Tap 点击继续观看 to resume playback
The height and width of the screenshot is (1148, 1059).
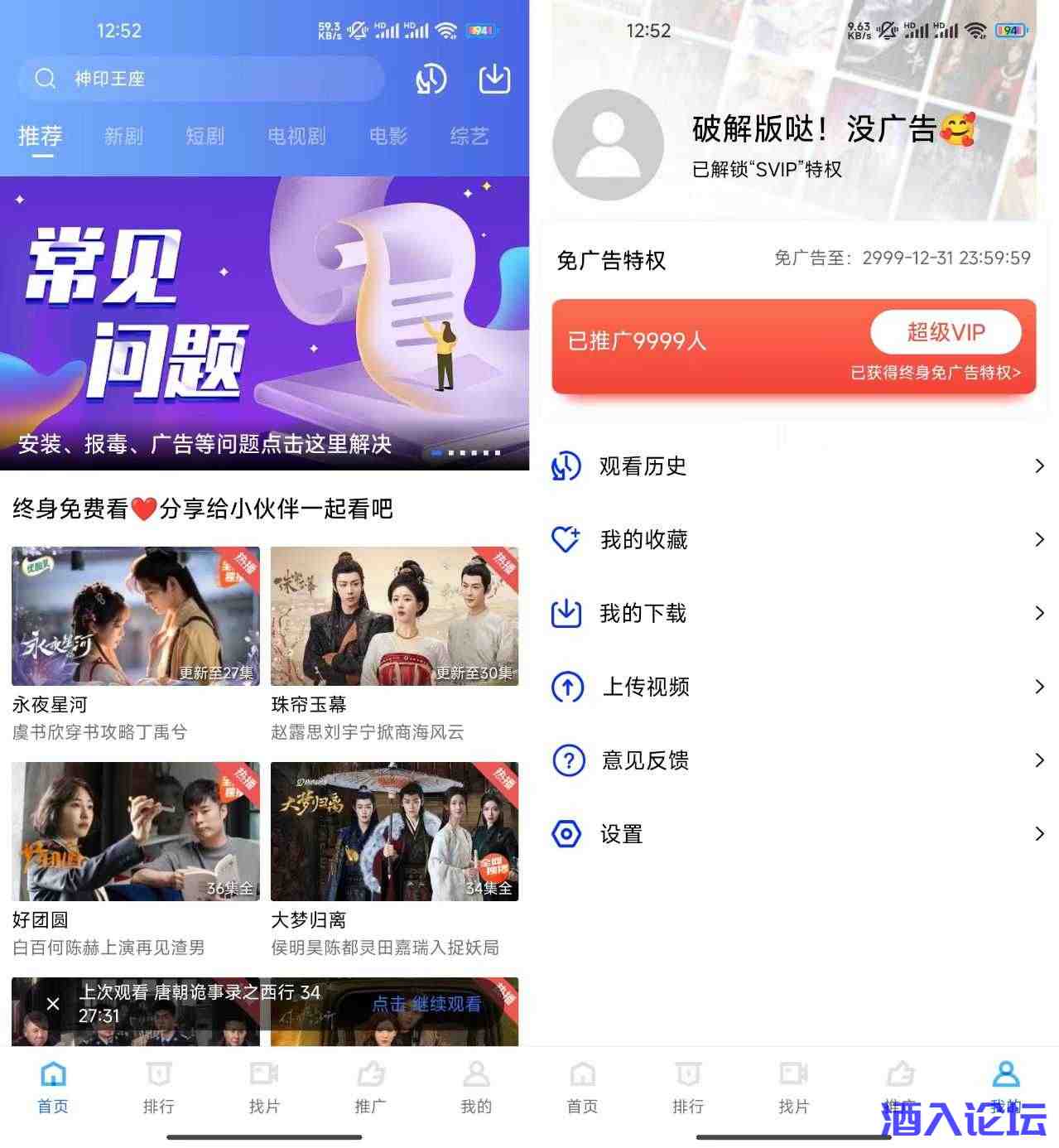[427, 1004]
